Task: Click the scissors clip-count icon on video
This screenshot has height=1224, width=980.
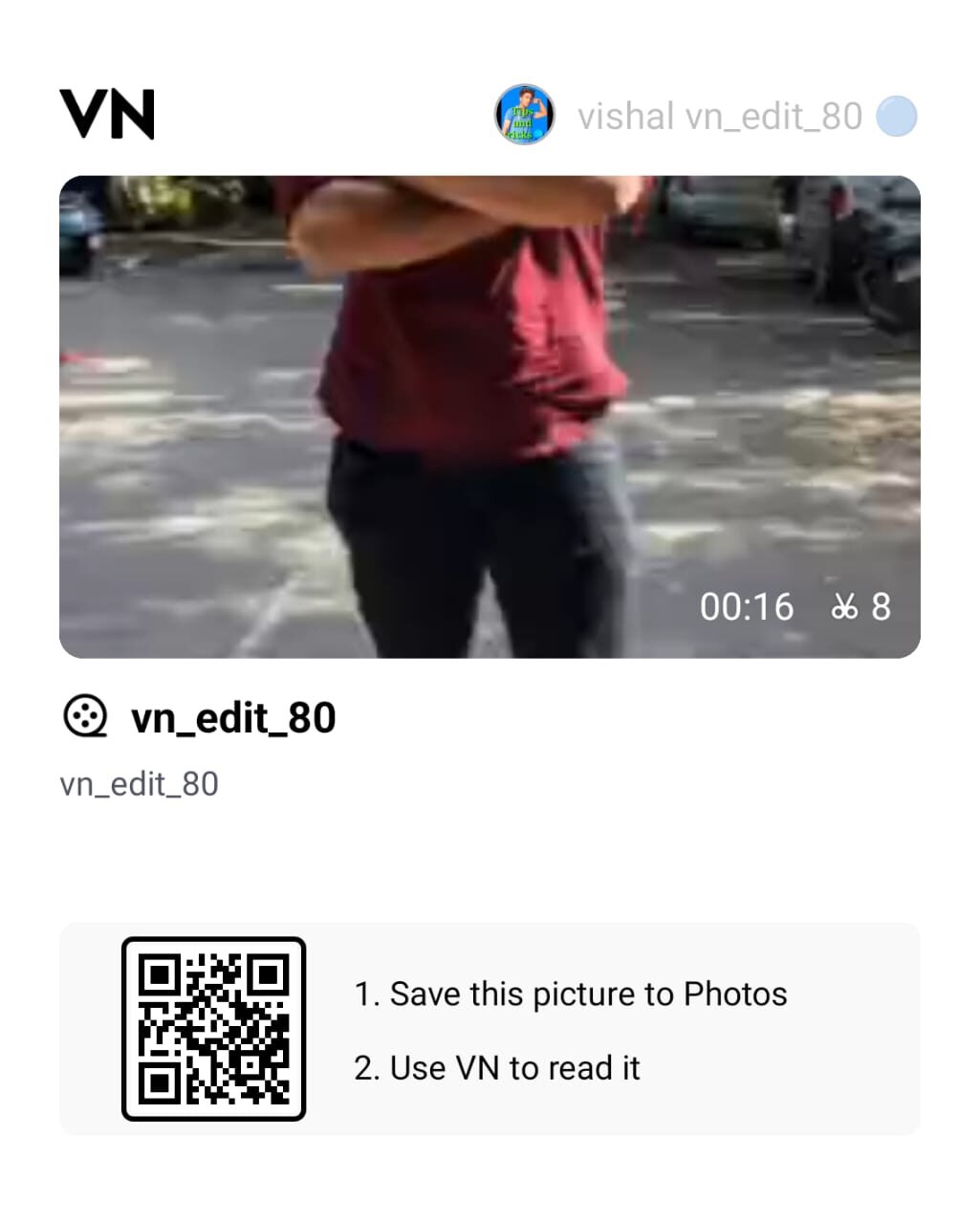Action: 845,606
